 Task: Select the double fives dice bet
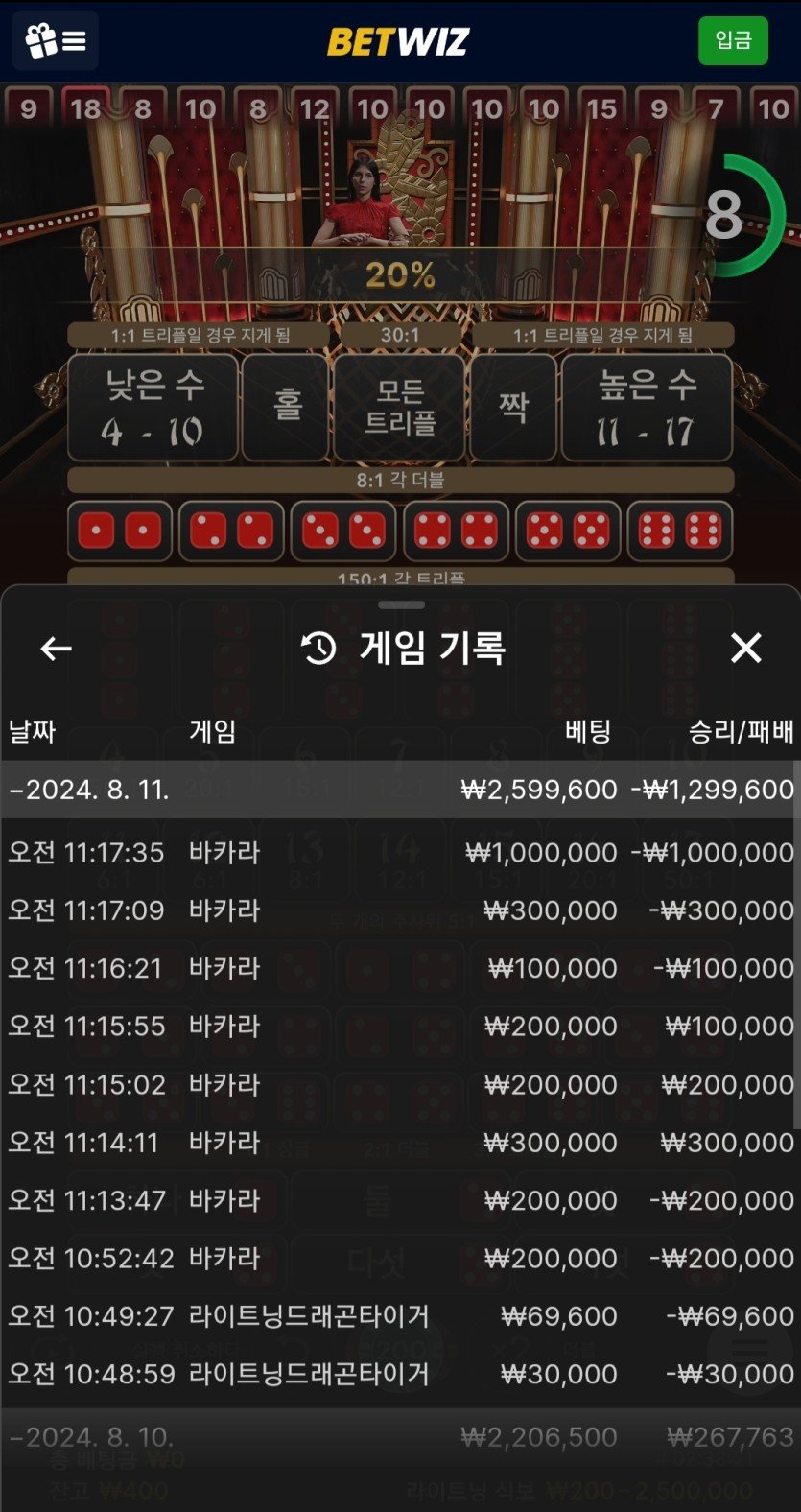pos(567,531)
